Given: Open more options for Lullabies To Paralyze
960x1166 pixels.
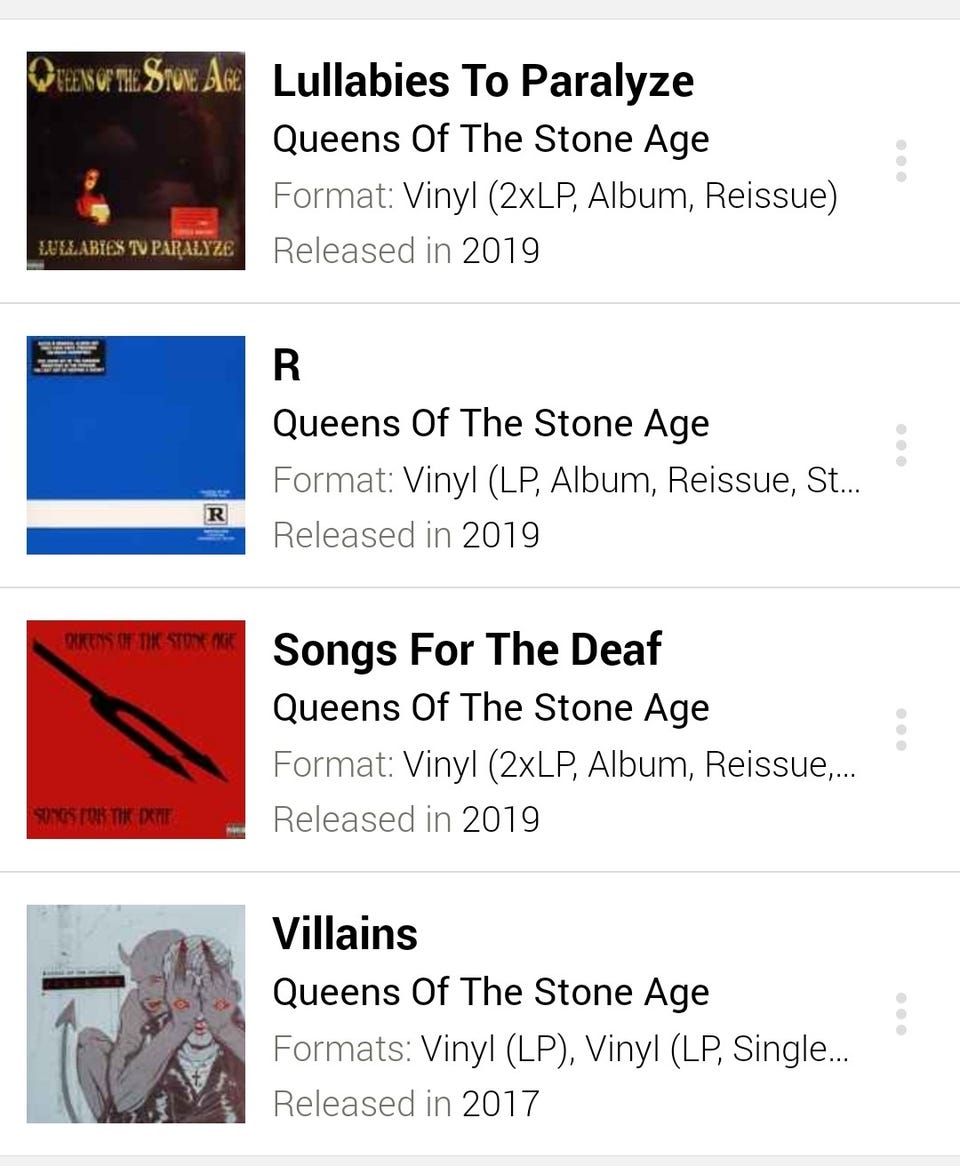Looking at the screenshot, I should [x=901, y=161].
